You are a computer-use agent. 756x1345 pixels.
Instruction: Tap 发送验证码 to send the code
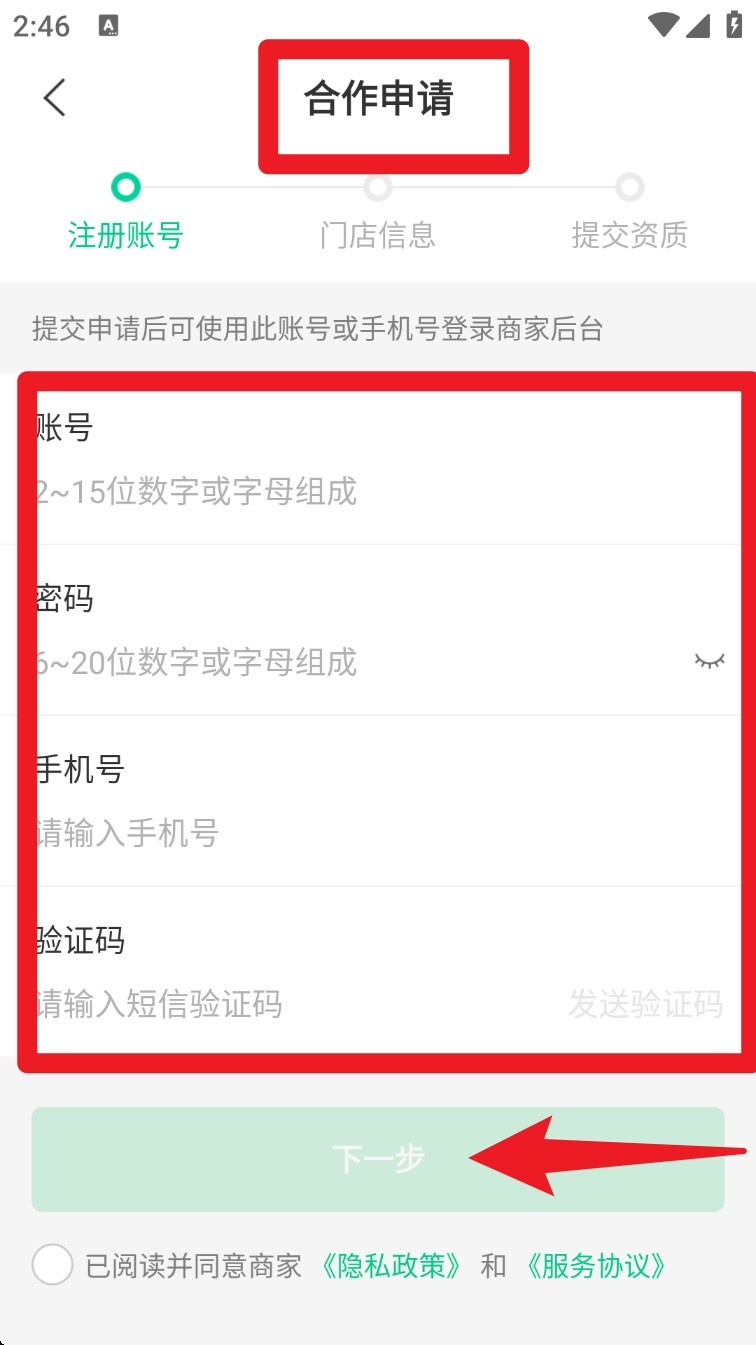[x=645, y=1003]
